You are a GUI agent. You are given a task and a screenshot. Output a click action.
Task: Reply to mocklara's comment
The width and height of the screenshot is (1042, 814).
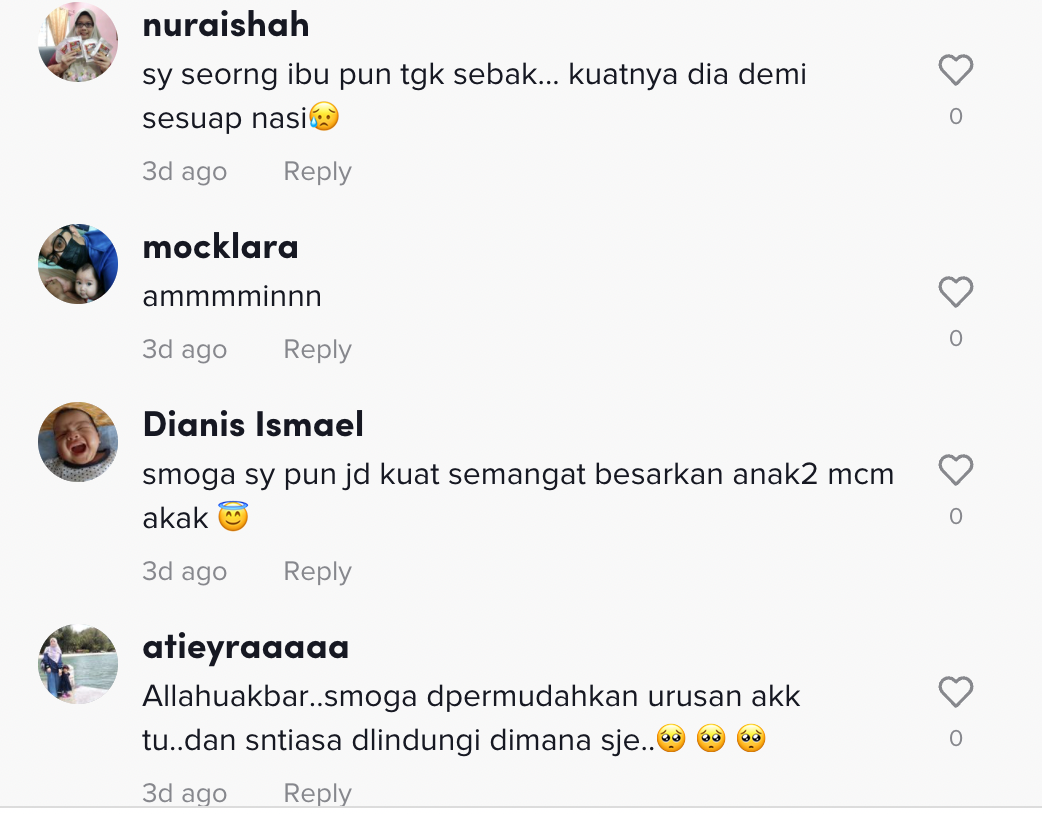click(317, 350)
